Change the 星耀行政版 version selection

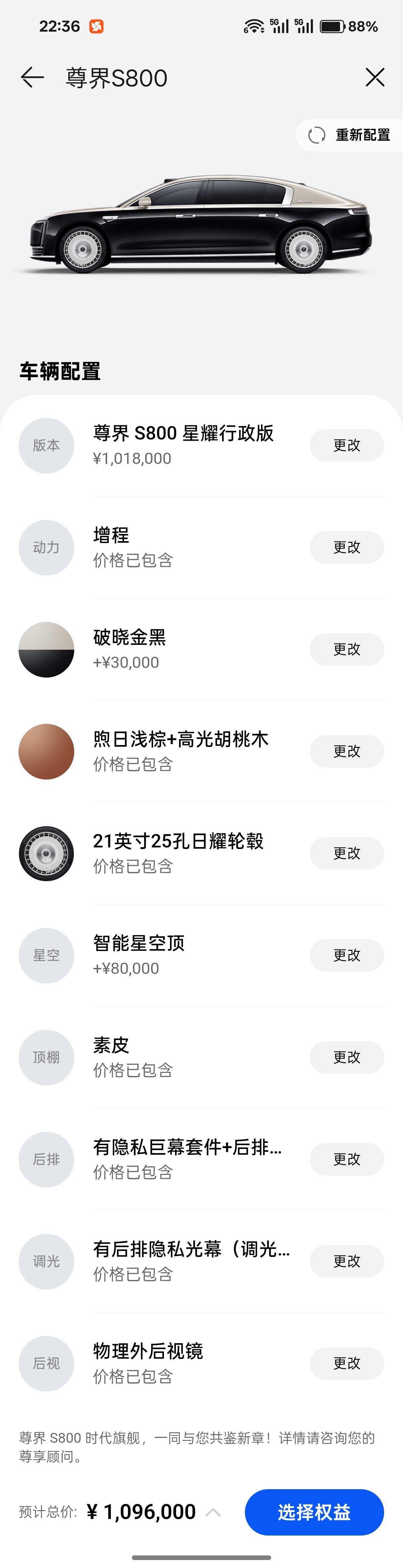346,446
